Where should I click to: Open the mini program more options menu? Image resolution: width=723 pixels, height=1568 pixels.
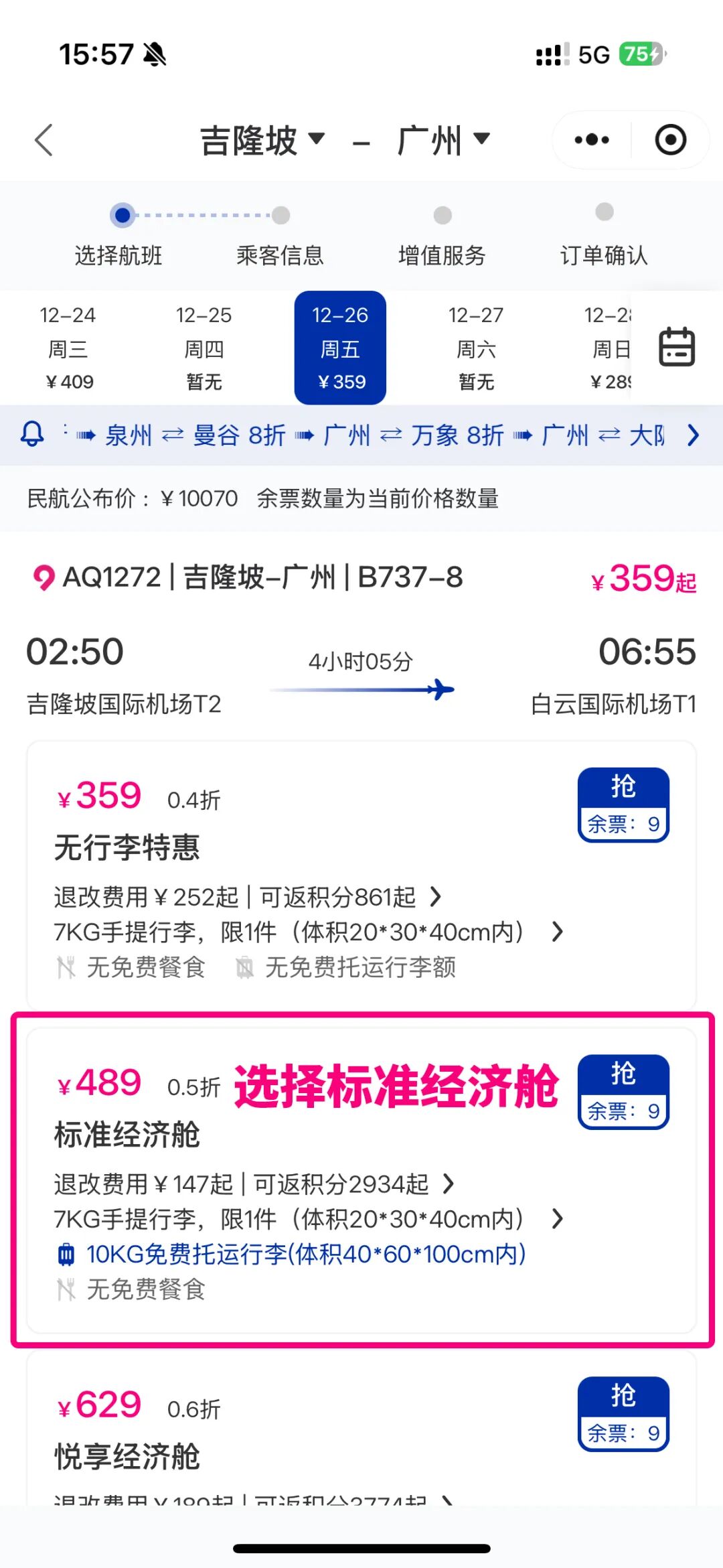click(x=592, y=141)
